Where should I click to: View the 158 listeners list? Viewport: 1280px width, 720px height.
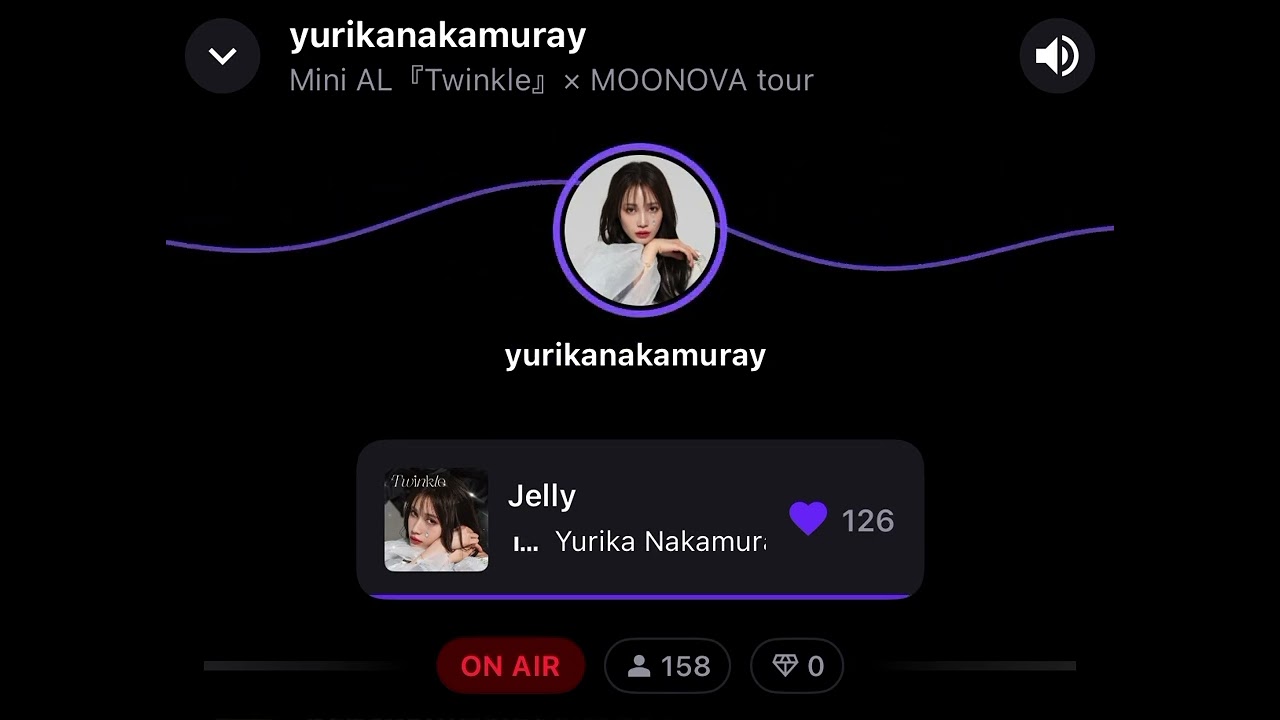tap(667, 666)
